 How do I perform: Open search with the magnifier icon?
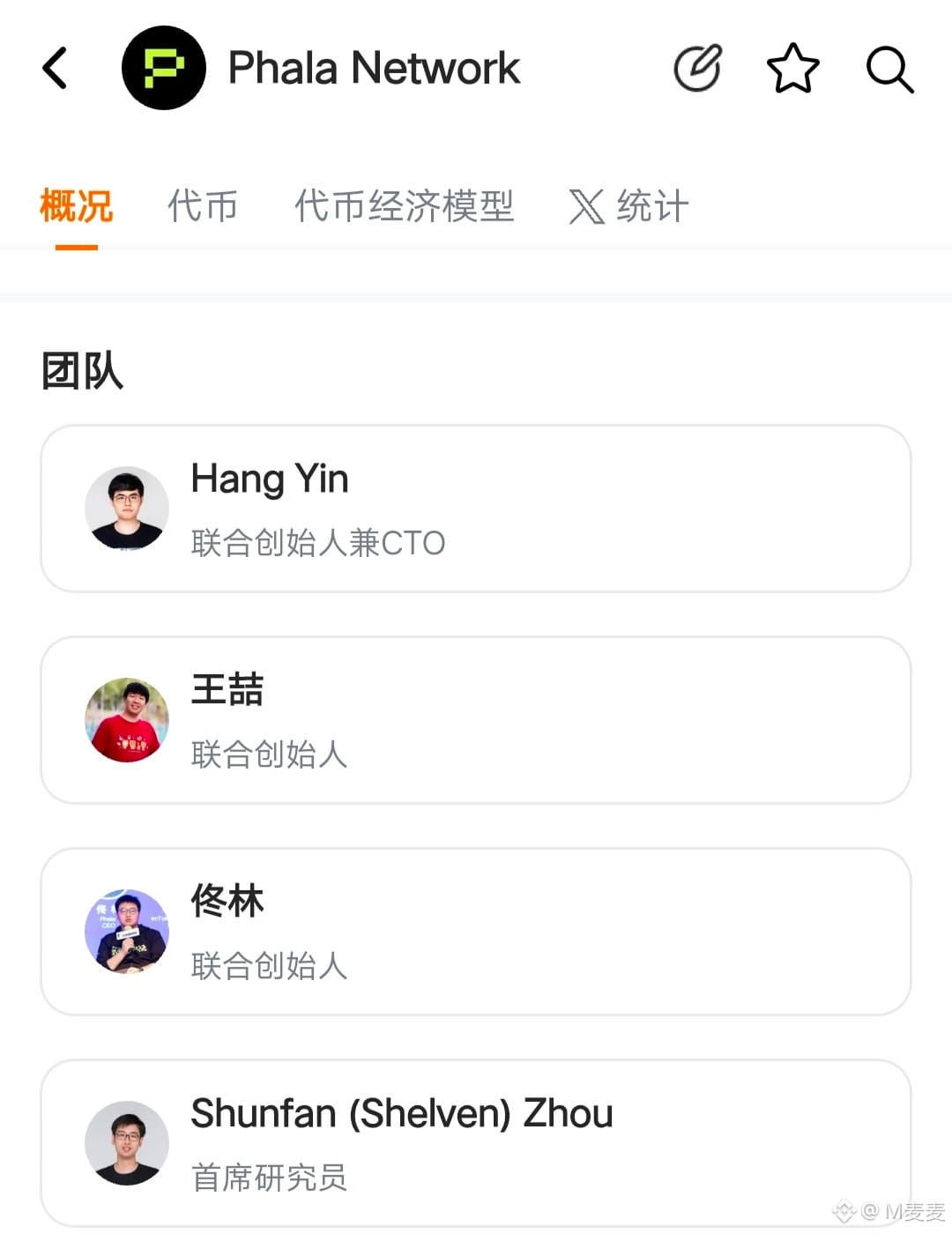889,69
